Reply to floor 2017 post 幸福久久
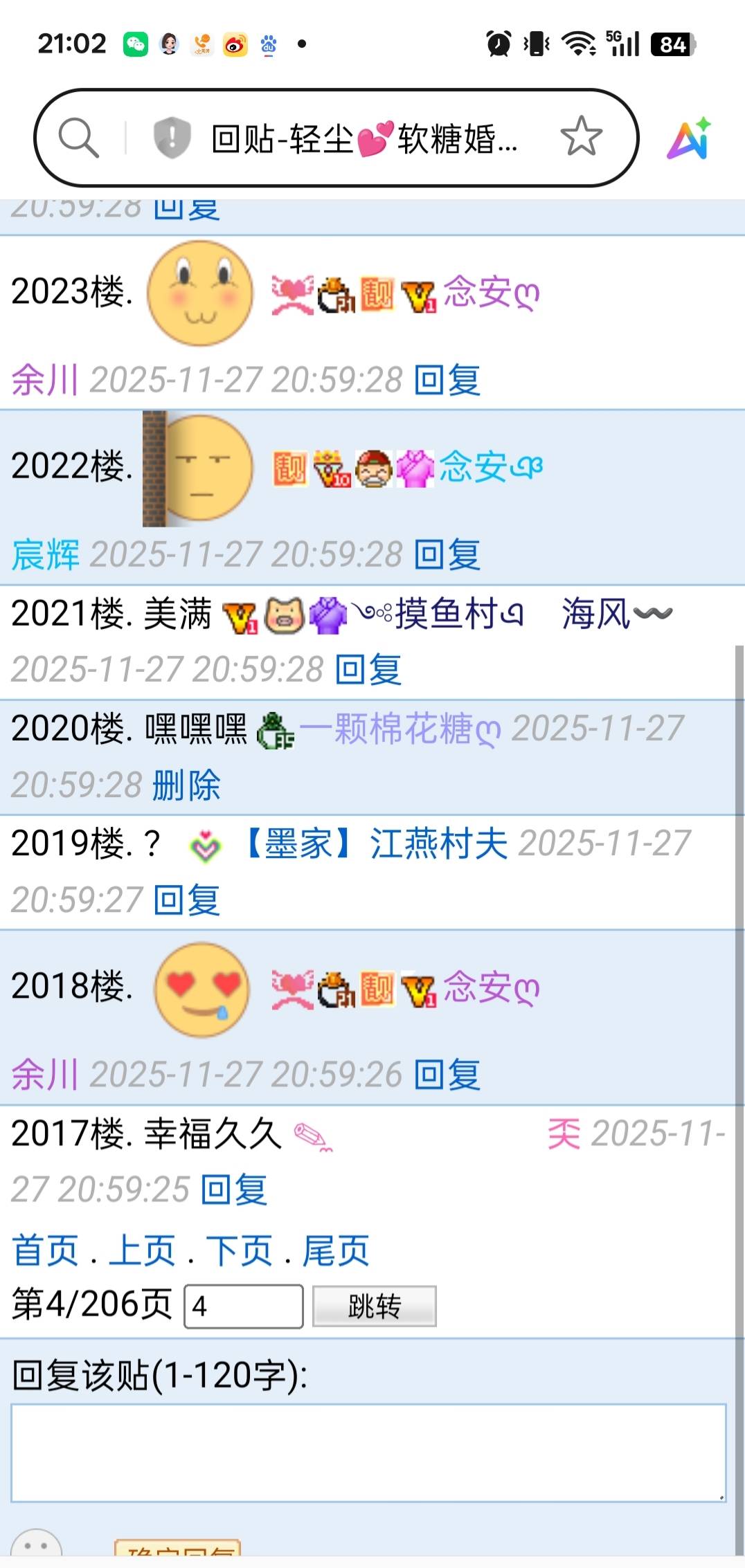745x1568 pixels. click(x=233, y=1189)
